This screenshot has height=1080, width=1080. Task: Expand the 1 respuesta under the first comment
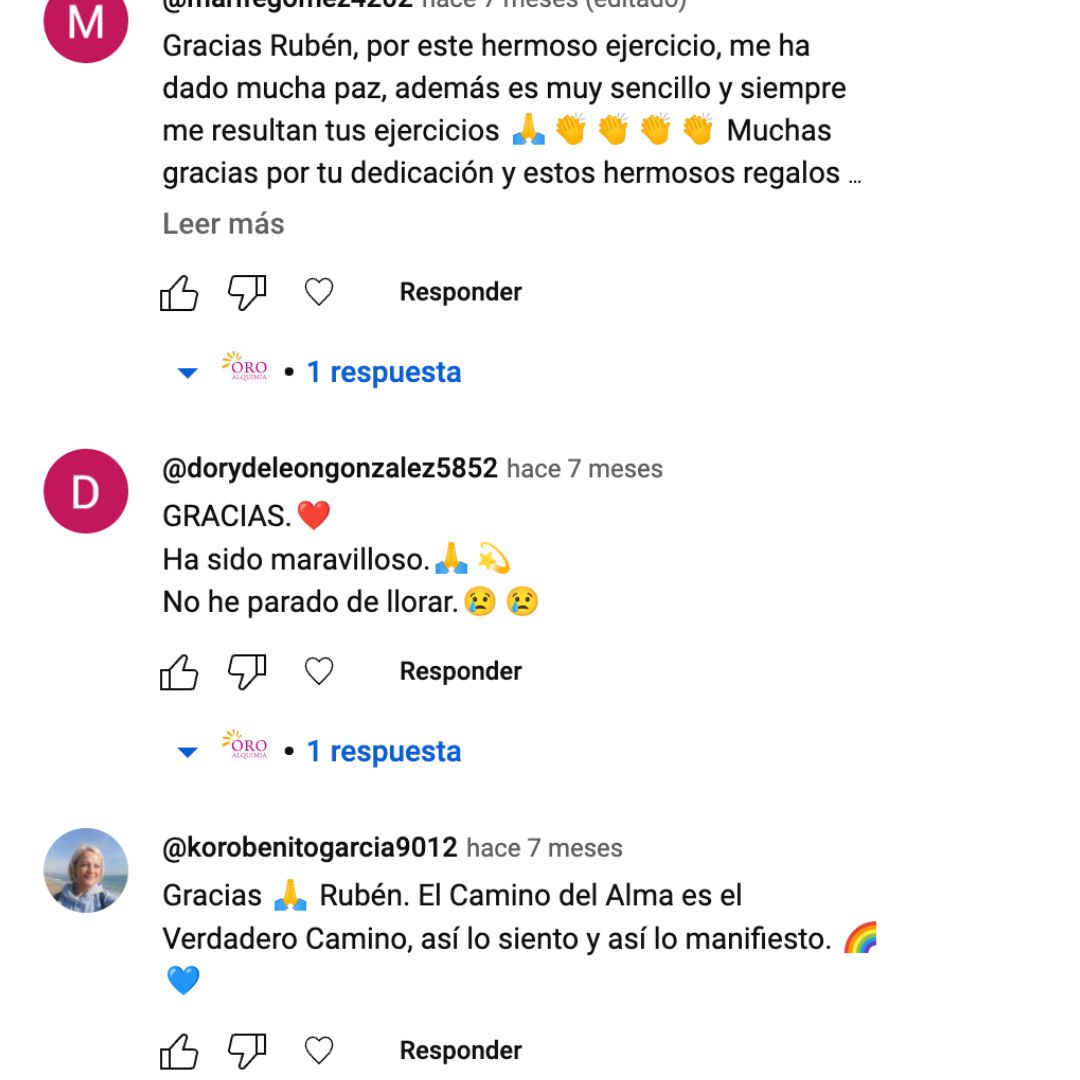tap(383, 372)
